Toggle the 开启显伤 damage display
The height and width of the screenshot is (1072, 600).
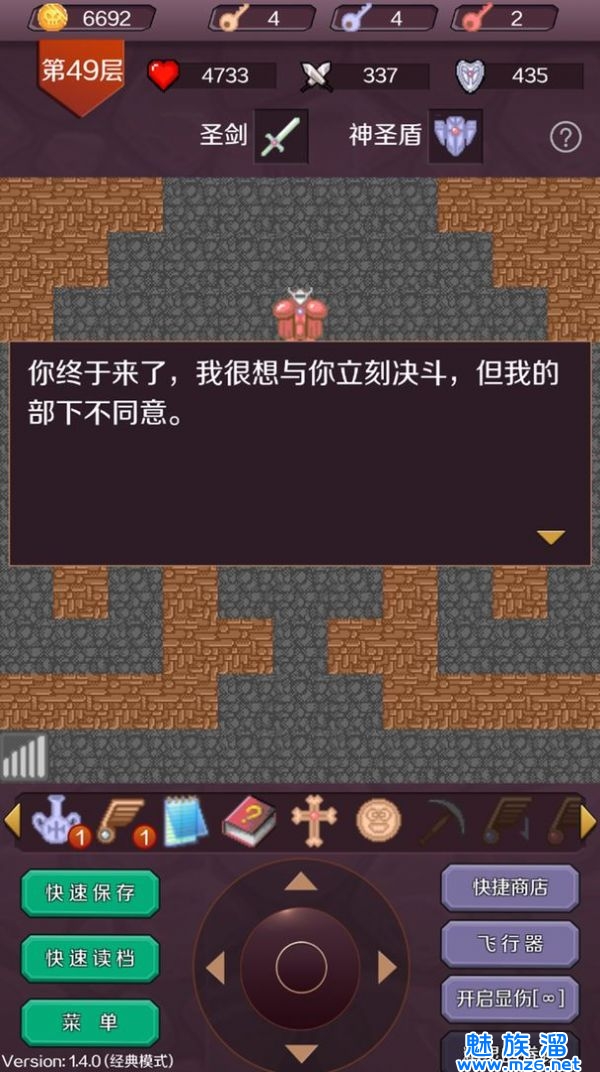(x=510, y=998)
